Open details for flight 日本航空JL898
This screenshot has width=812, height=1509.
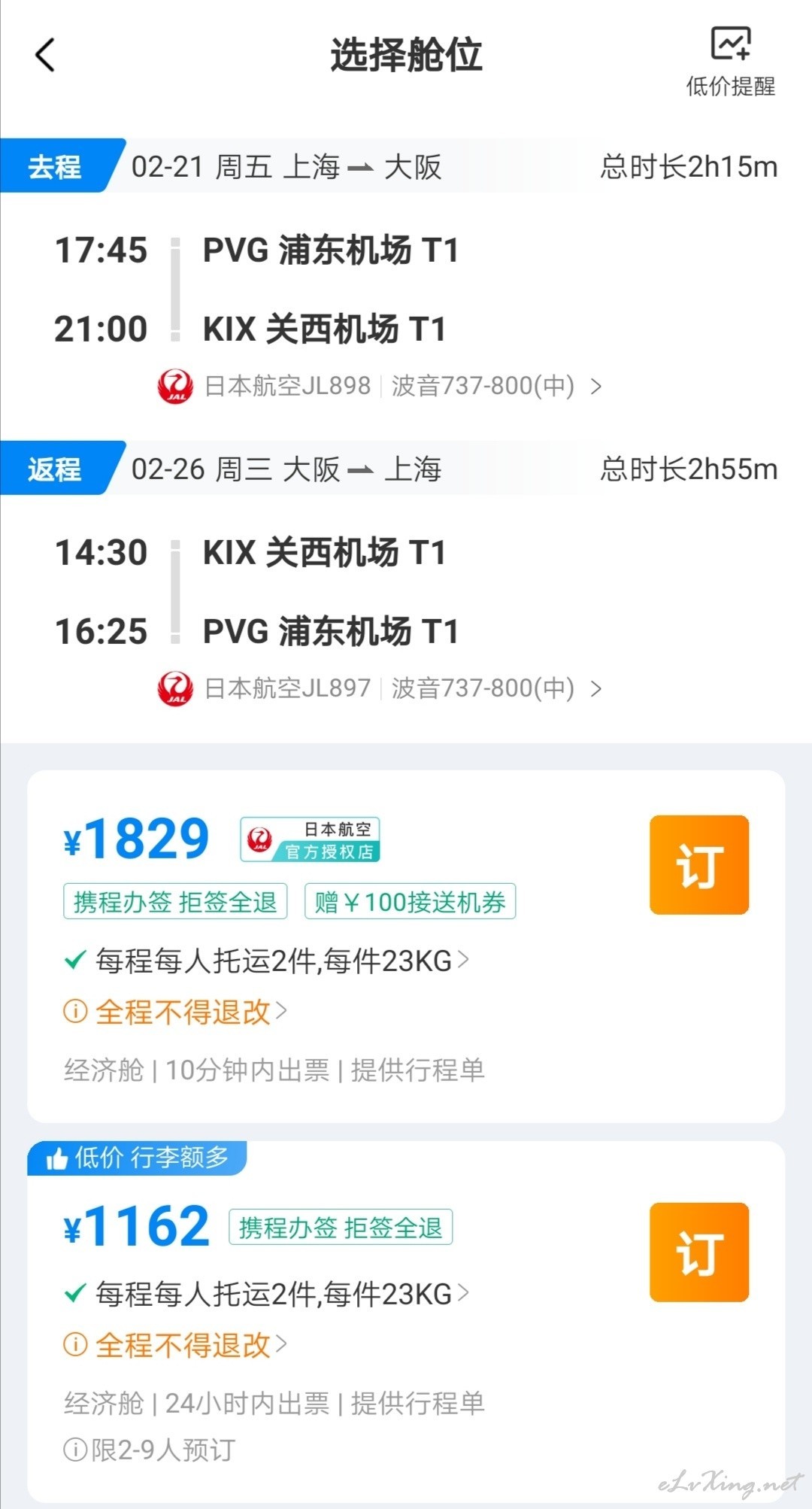380,386
